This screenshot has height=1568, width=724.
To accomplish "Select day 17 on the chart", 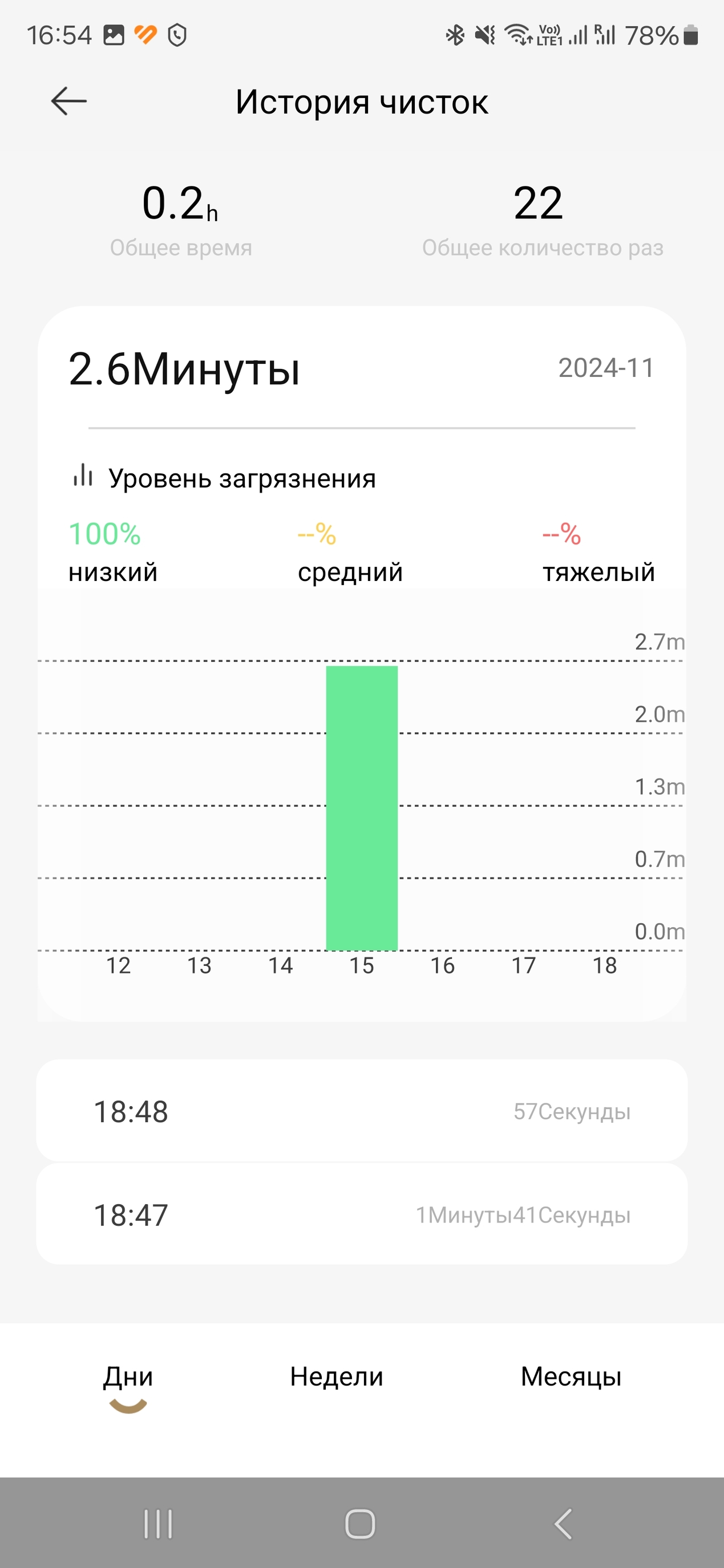I will point(524,965).
